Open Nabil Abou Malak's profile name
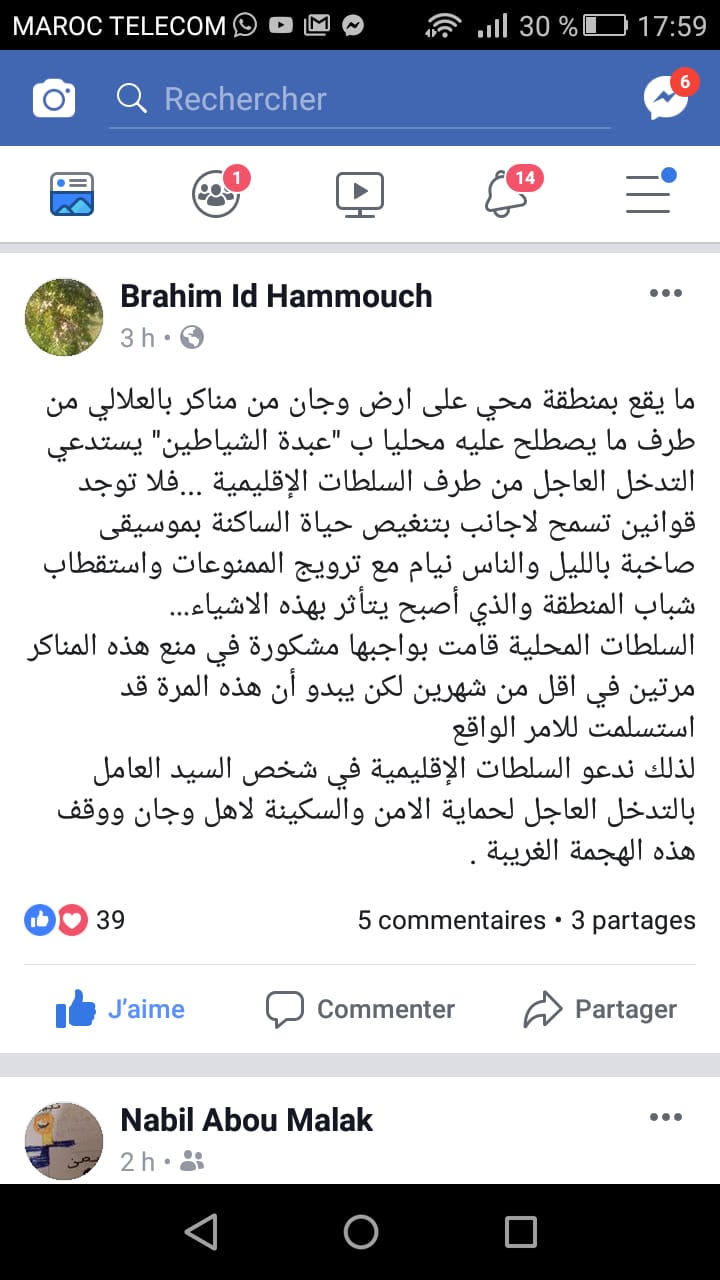 (x=247, y=1120)
